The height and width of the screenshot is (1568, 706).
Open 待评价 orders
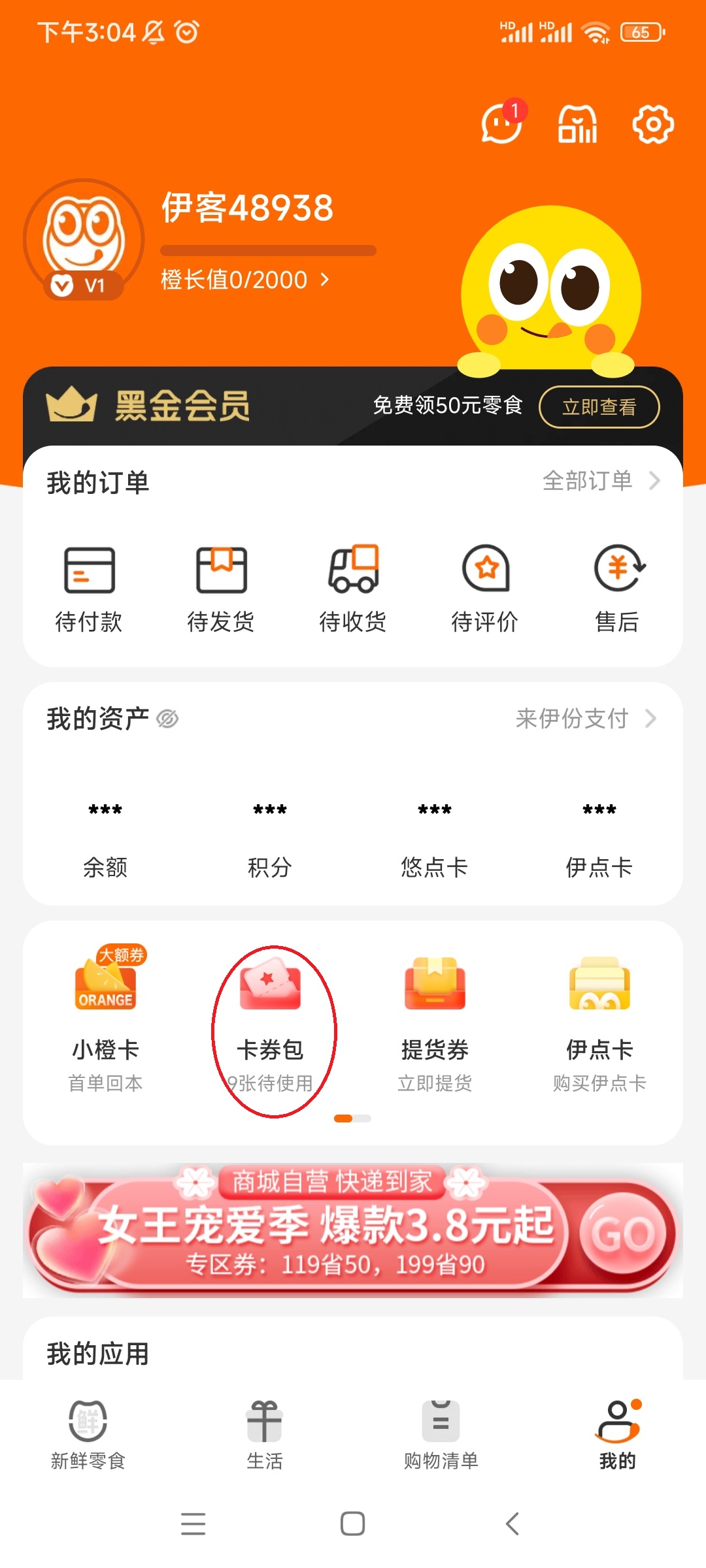485,588
